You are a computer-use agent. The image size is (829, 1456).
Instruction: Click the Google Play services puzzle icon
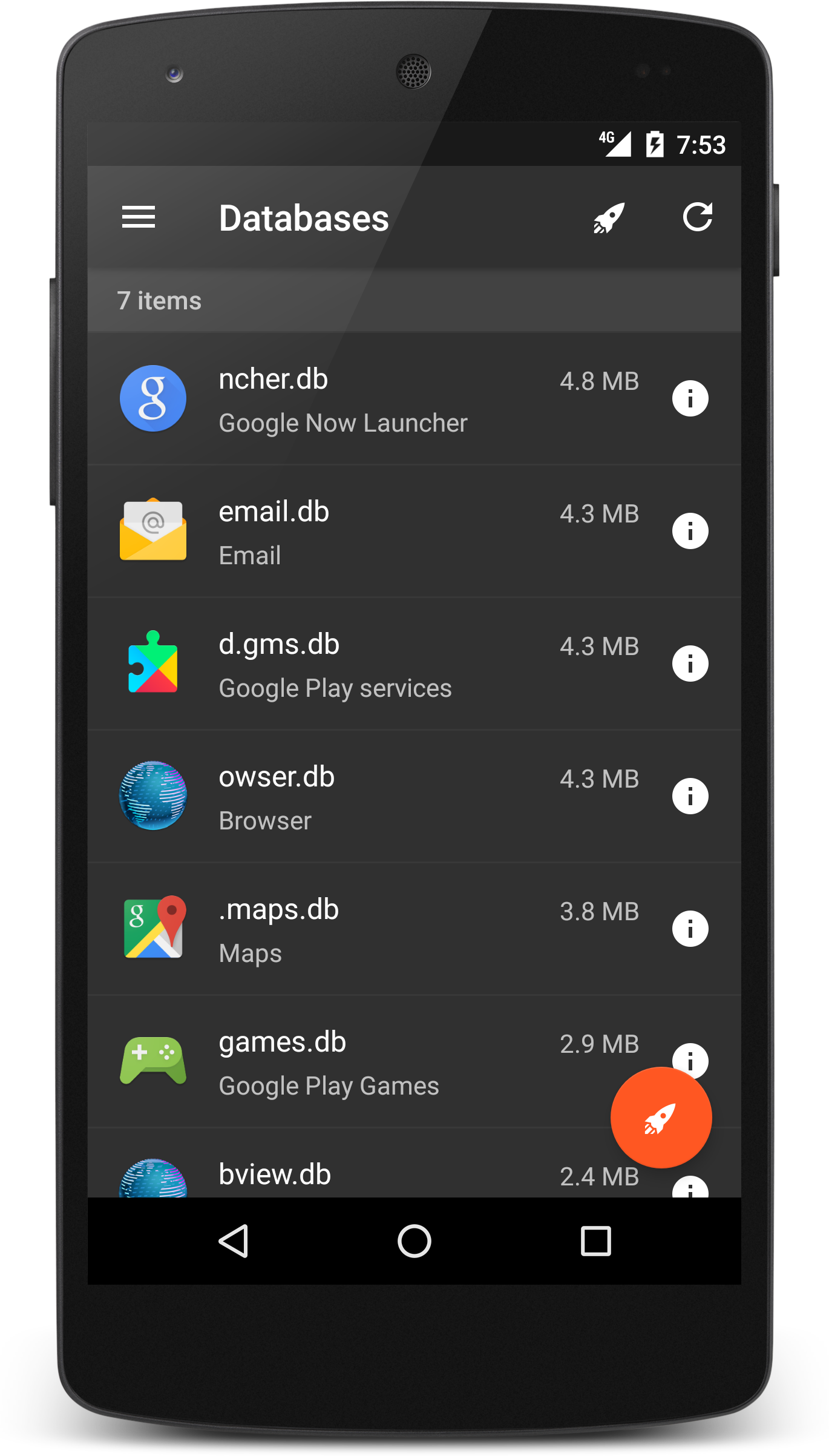click(x=153, y=663)
